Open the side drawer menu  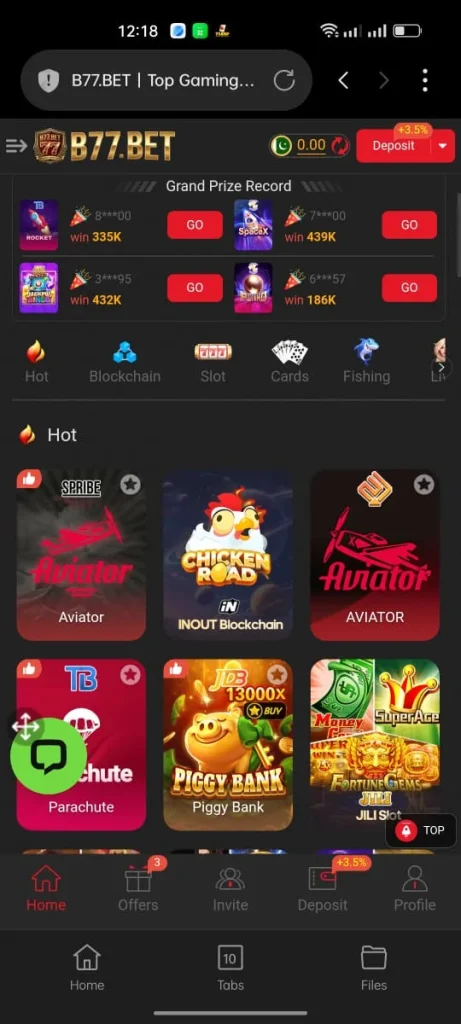16,146
